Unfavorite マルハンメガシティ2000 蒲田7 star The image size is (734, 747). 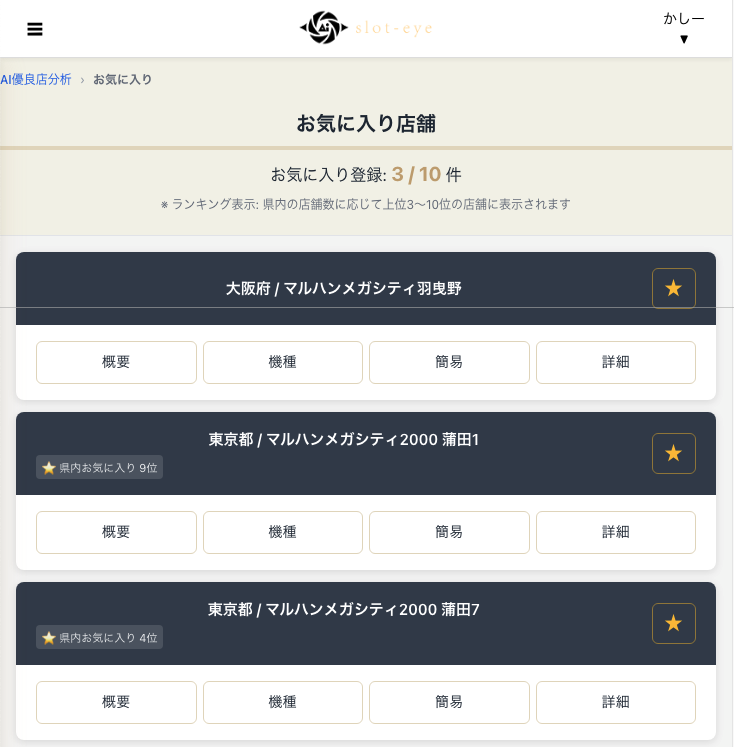[673, 623]
